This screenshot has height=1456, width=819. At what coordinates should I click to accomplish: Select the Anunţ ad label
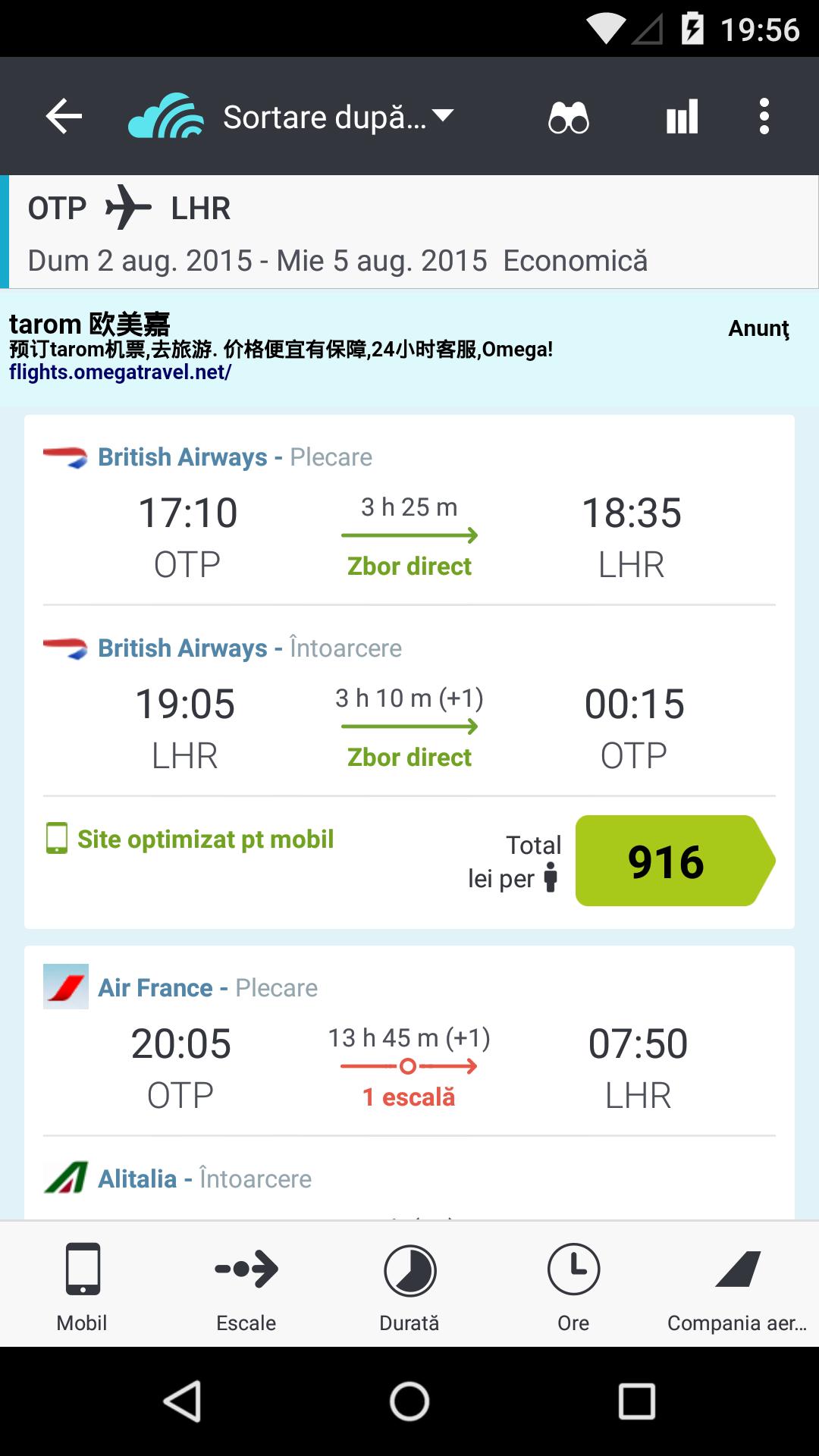click(x=758, y=328)
